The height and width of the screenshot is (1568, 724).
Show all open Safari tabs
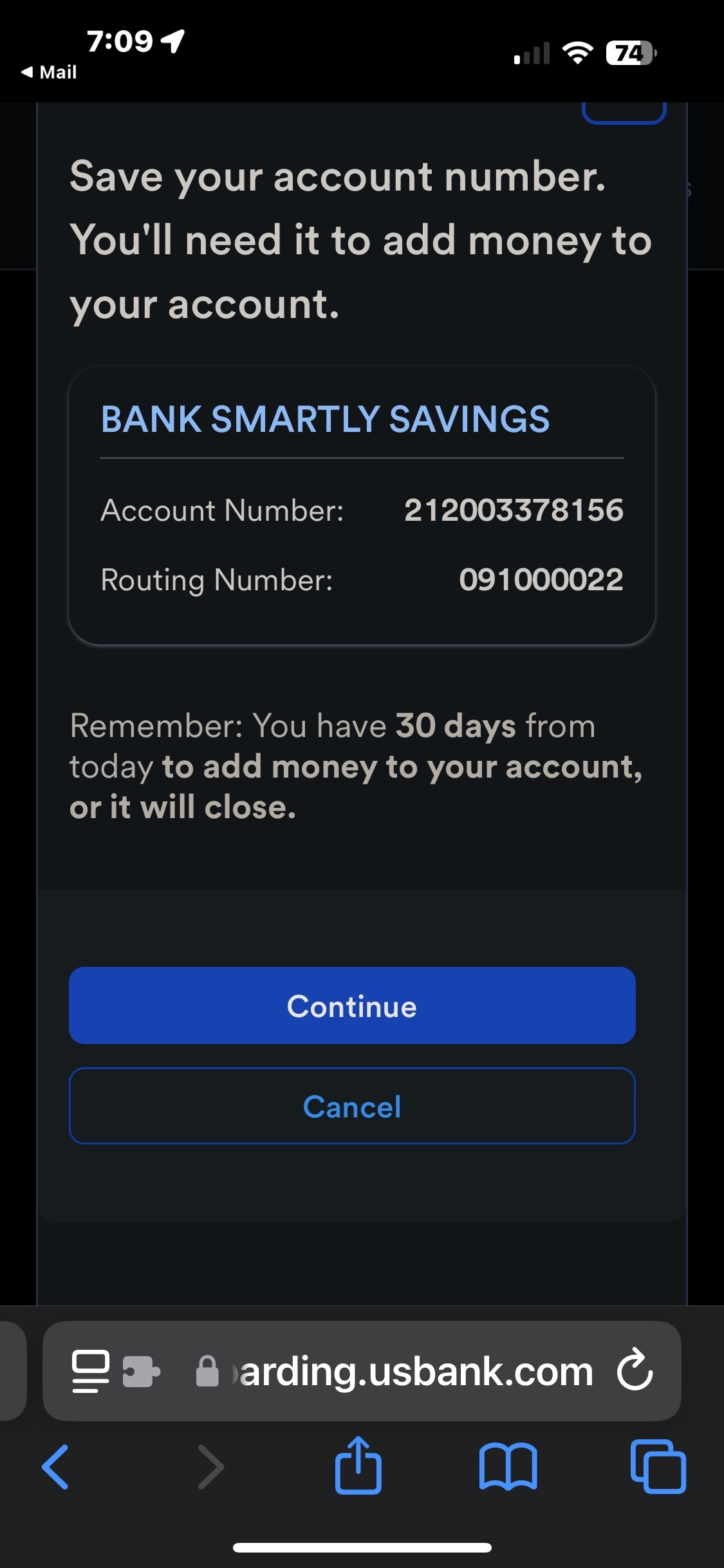pyautogui.click(x=658, y=1467)
